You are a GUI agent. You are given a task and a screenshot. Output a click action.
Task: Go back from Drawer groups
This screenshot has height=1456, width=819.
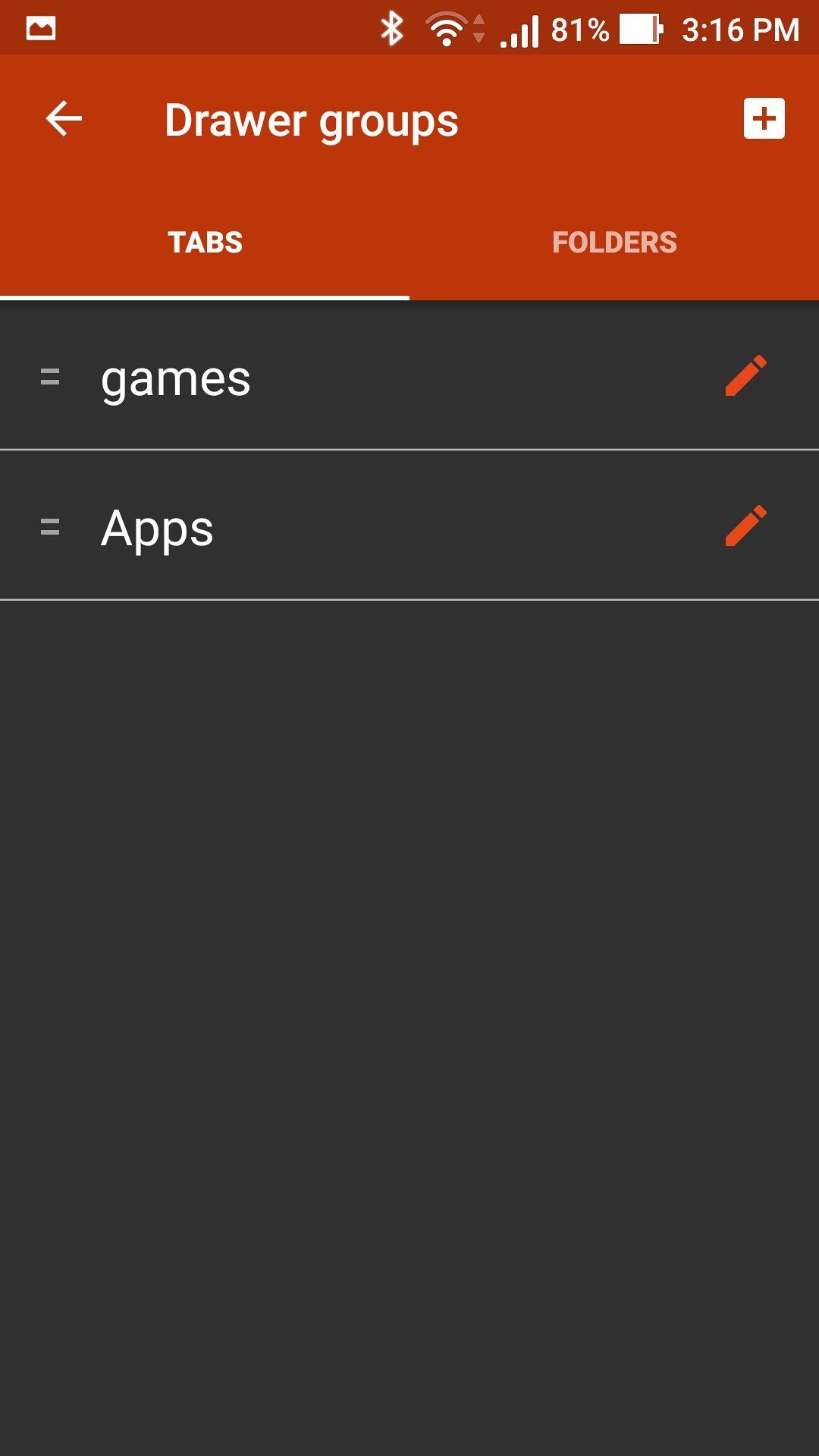[x=64, y=119]
